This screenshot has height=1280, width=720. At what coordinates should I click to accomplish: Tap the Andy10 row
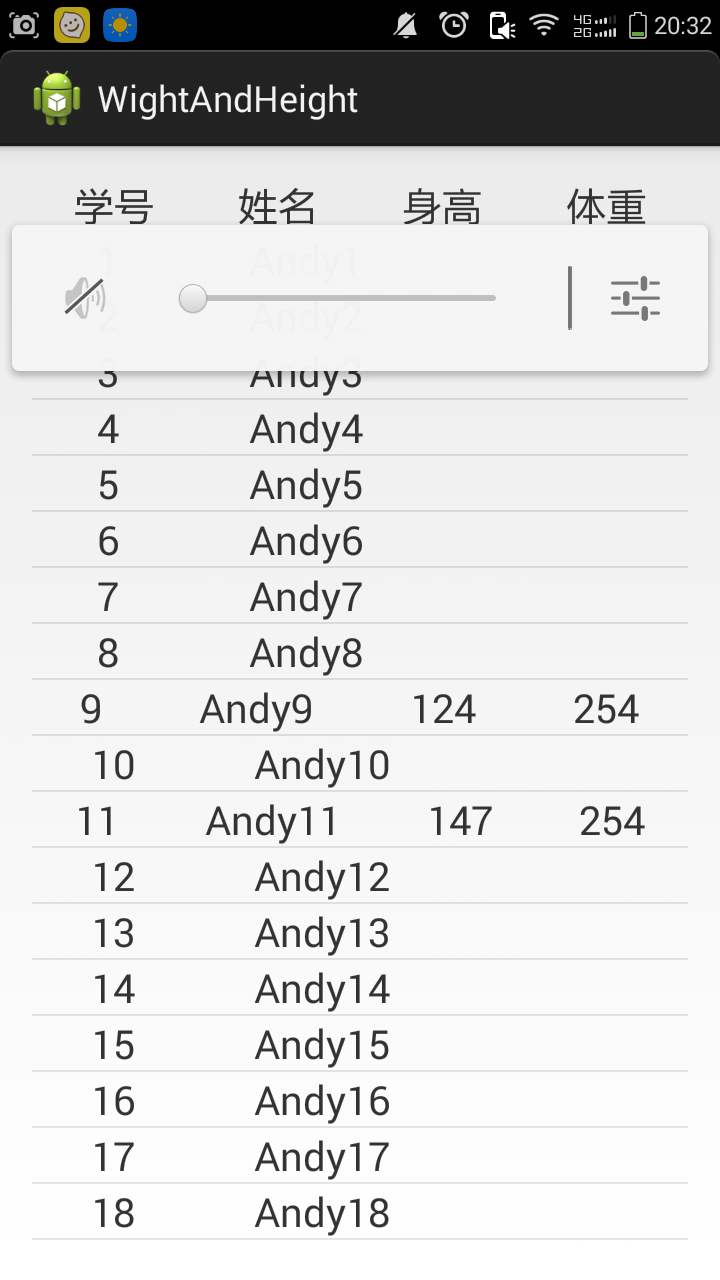[360, 764]
